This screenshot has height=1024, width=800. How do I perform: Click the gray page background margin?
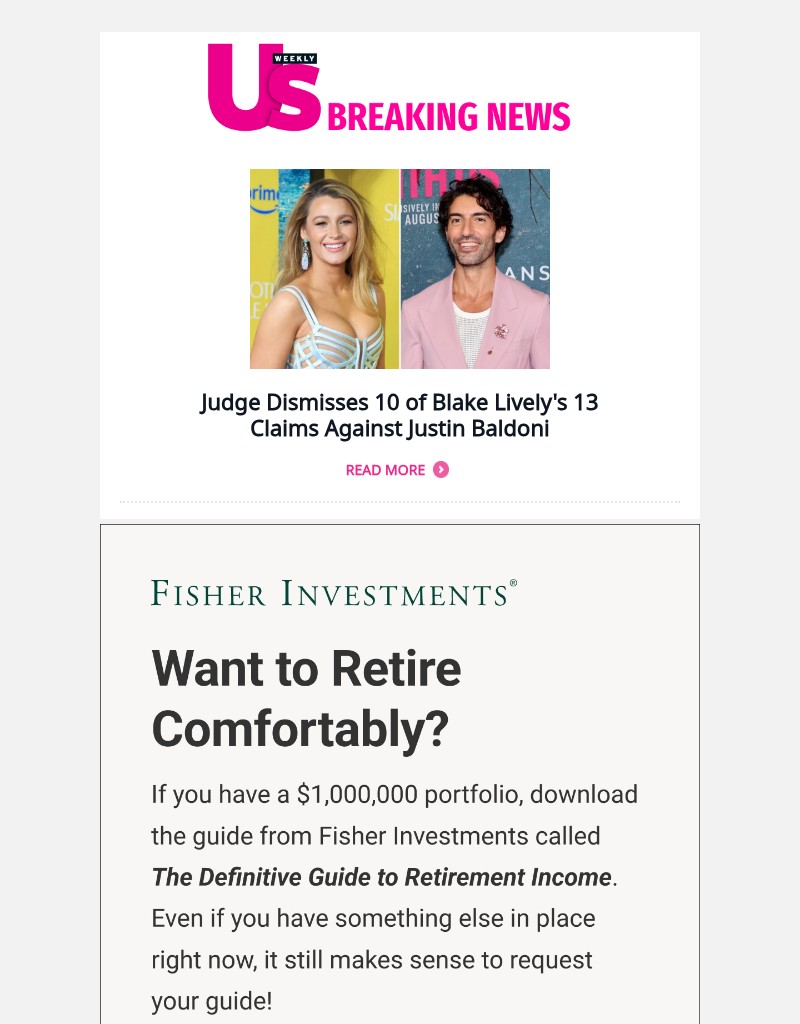[50, 500]
